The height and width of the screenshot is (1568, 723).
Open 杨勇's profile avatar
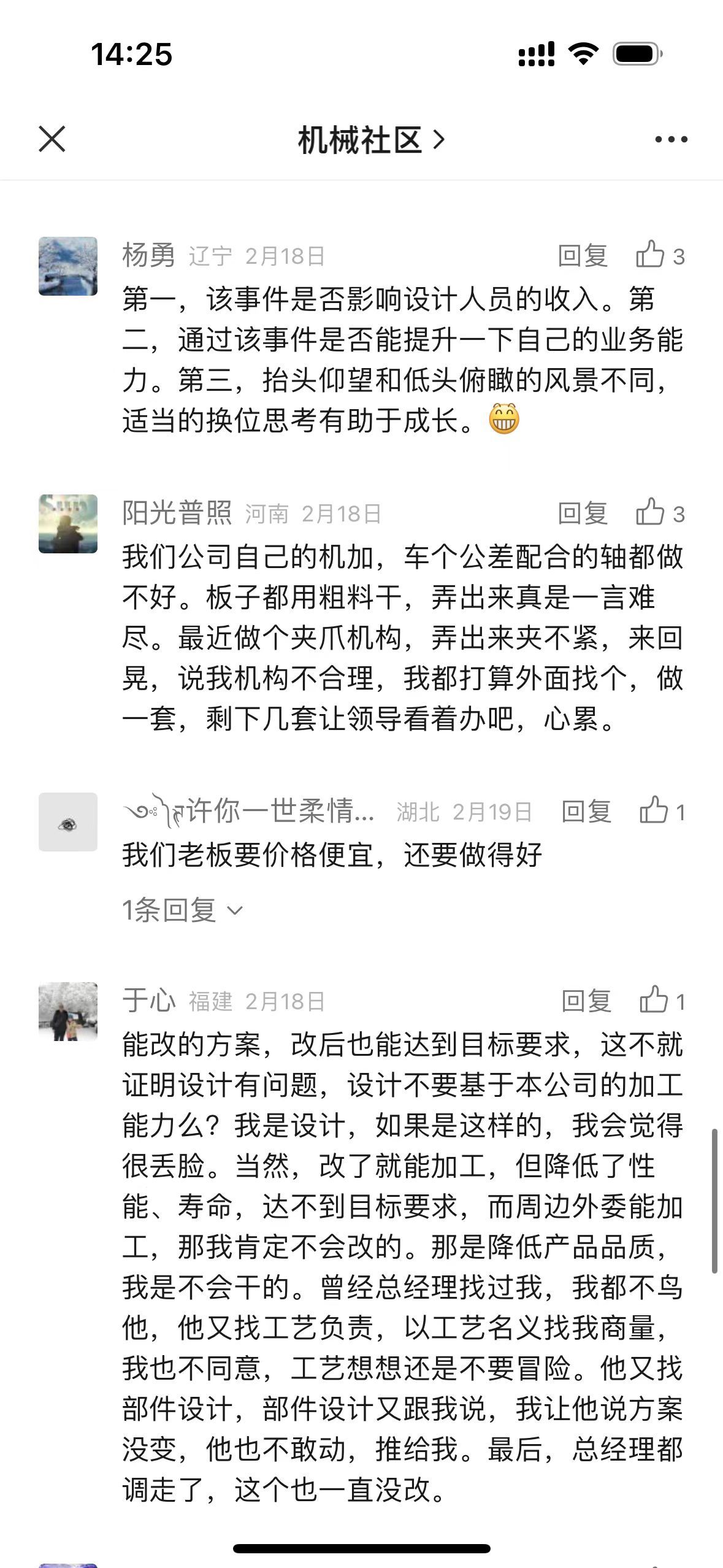point(68,266)
